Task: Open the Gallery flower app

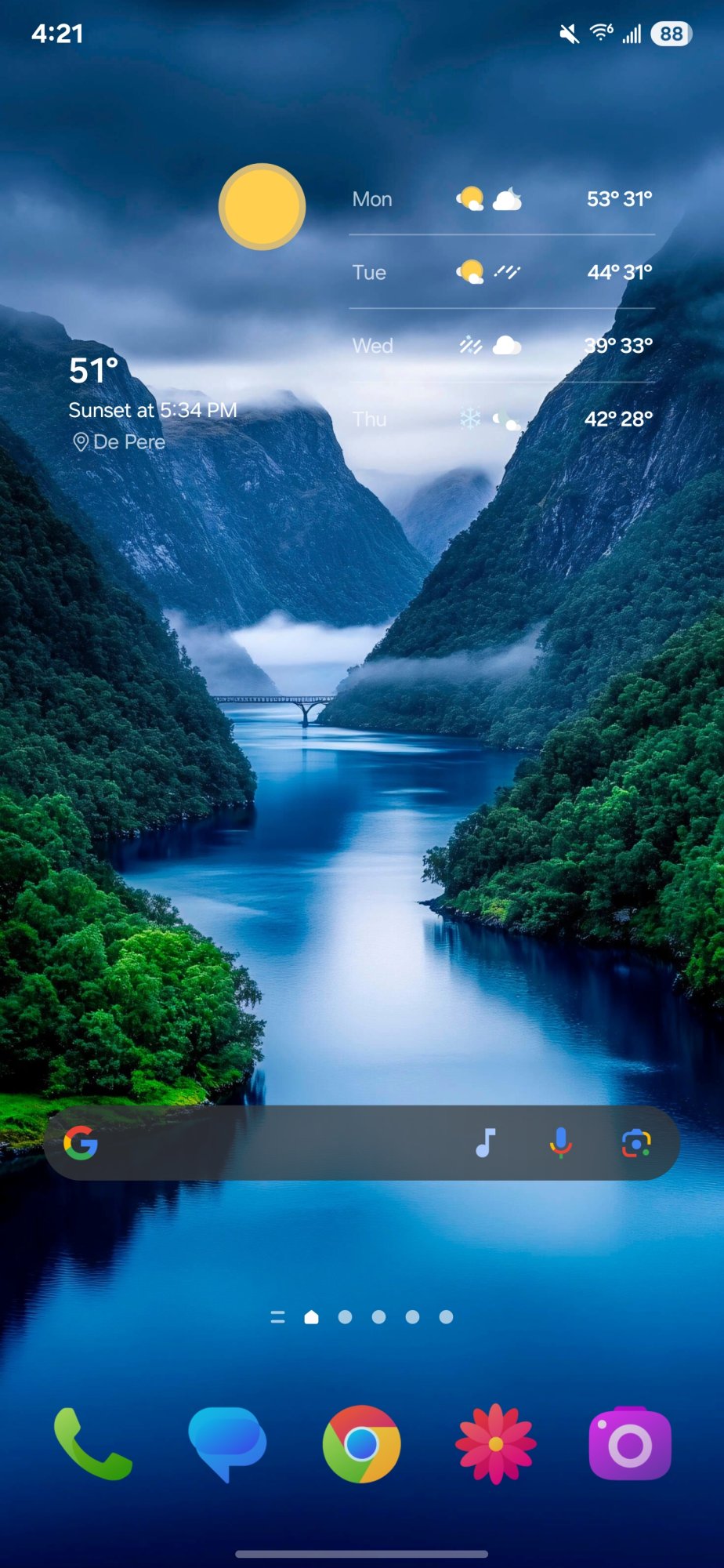Action: 496,1444
